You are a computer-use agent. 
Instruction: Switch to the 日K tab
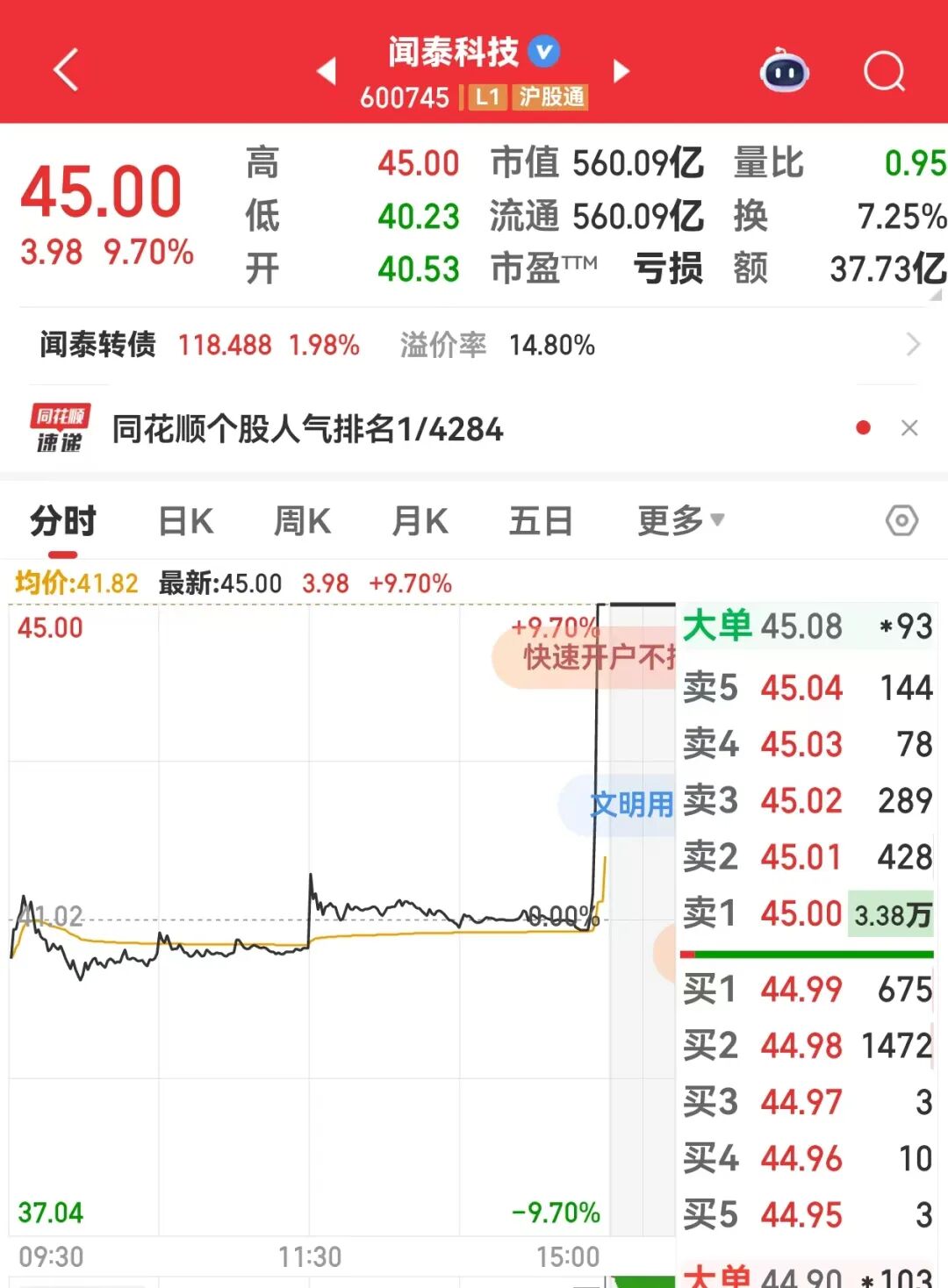185,519
